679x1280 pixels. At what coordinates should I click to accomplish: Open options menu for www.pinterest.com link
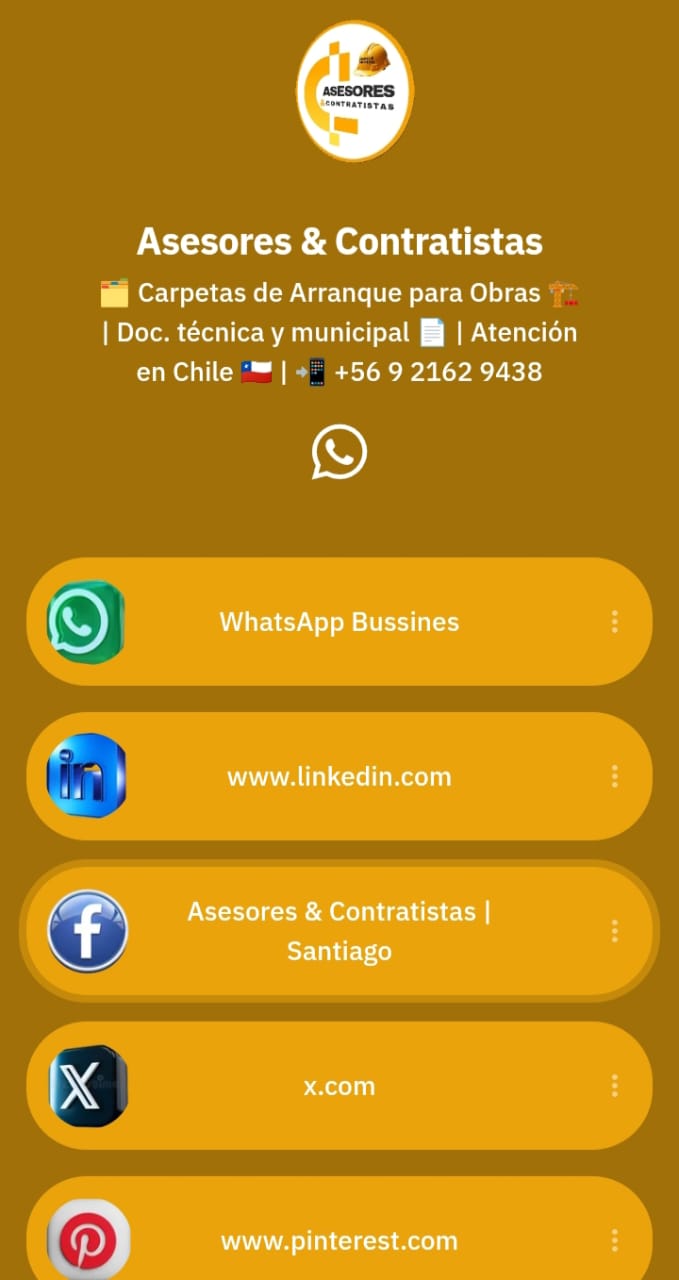tap(614, 1241)
